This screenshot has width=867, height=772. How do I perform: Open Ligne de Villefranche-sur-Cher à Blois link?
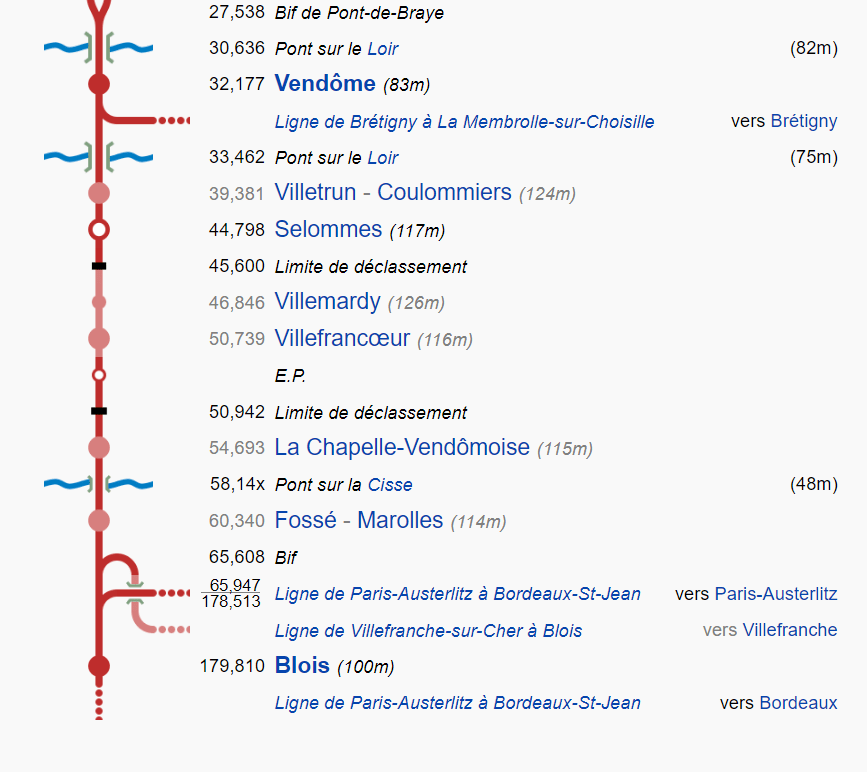428,631
